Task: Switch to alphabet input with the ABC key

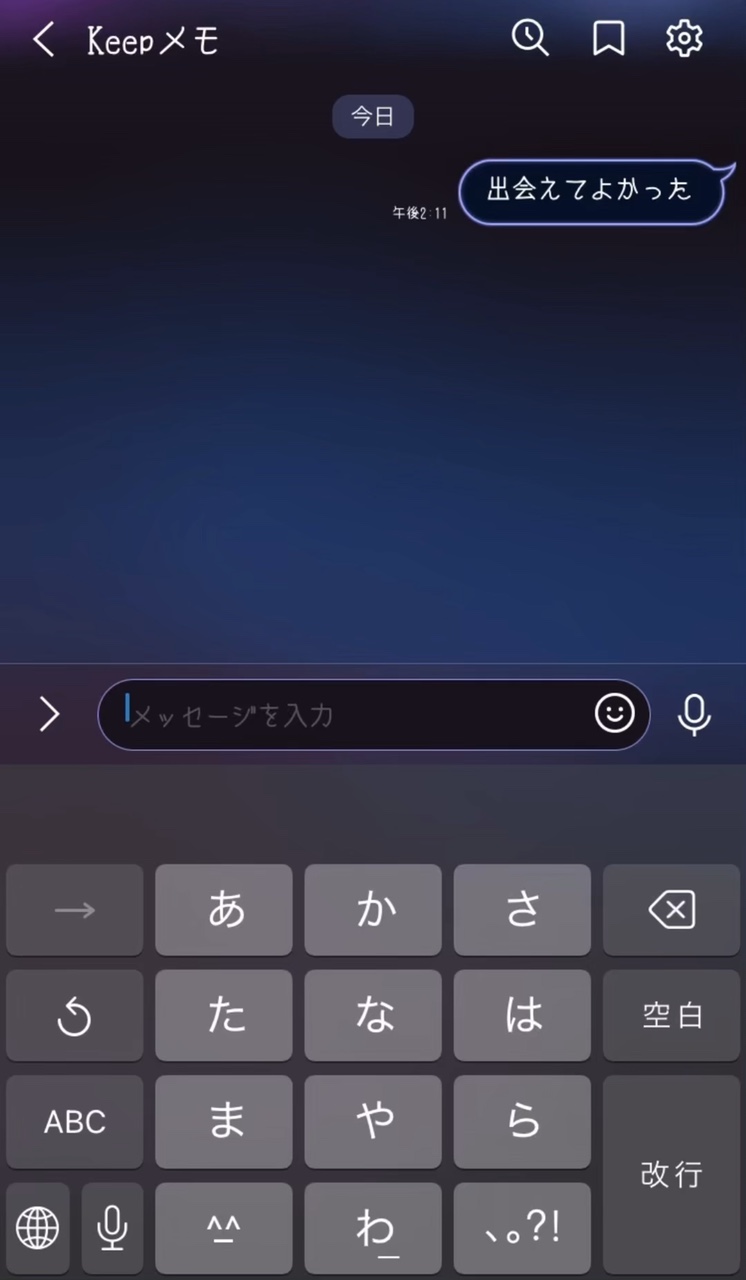Action: coord(74,1121)
